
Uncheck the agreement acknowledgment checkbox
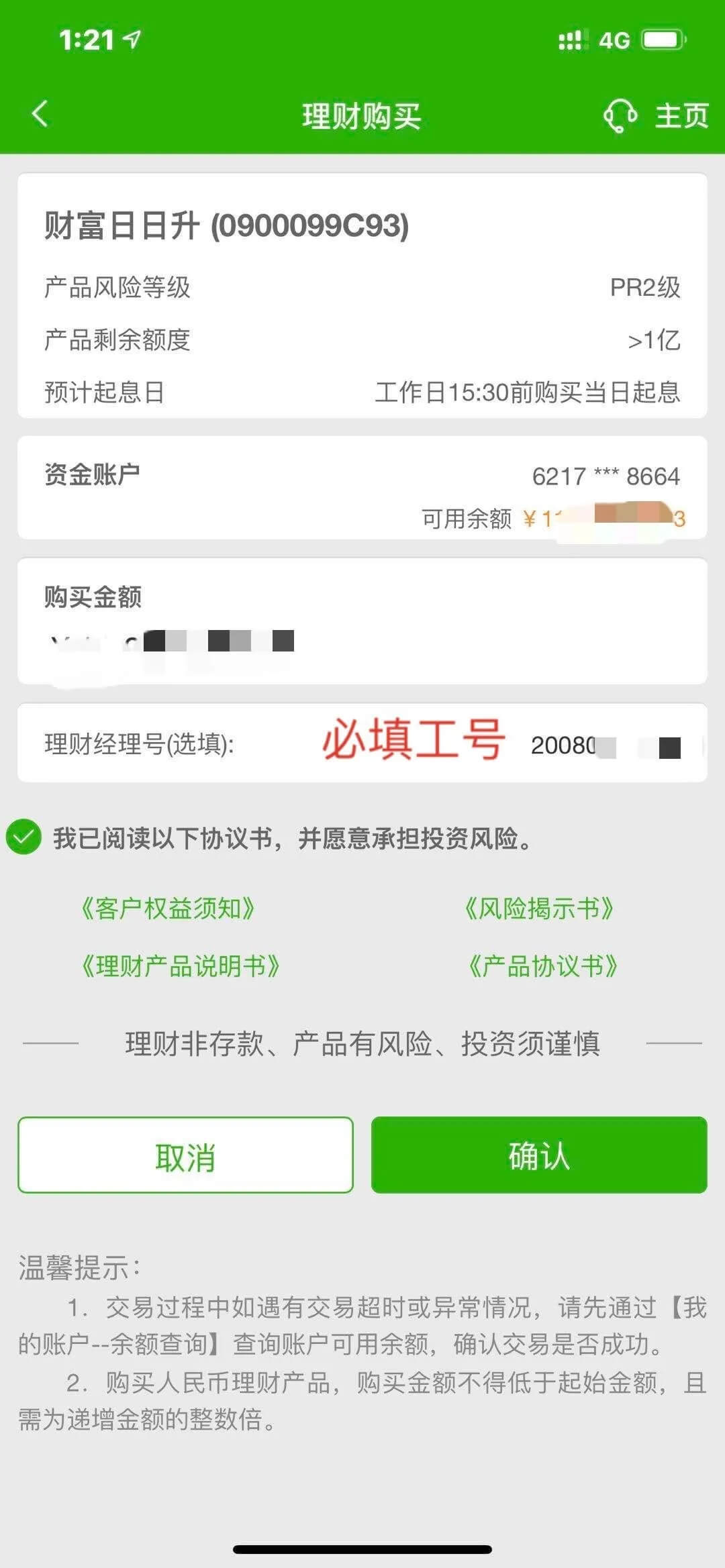[23, 837]
